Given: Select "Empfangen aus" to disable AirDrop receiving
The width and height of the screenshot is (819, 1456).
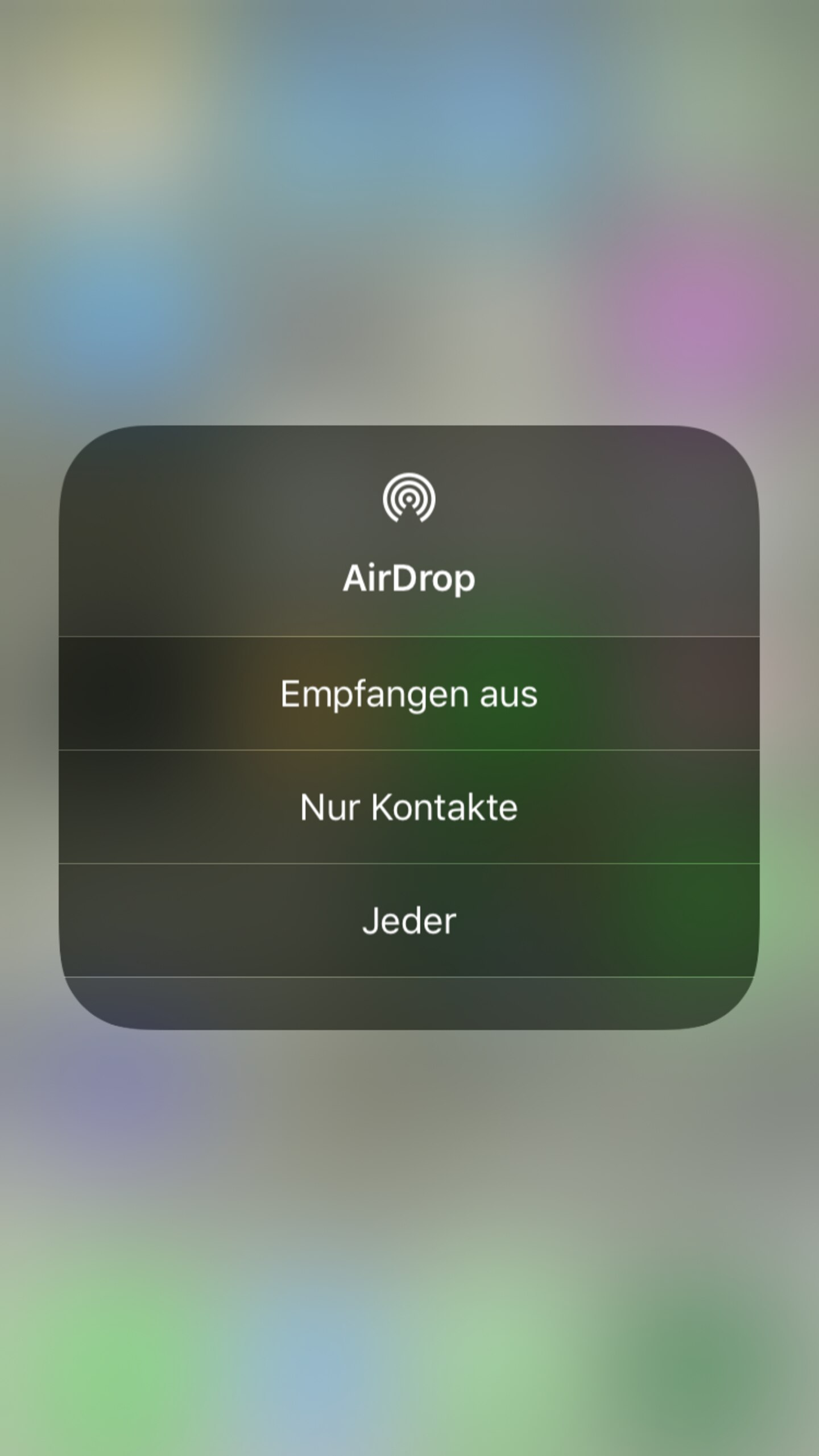Looking at the screenshot, I should 409,694.
